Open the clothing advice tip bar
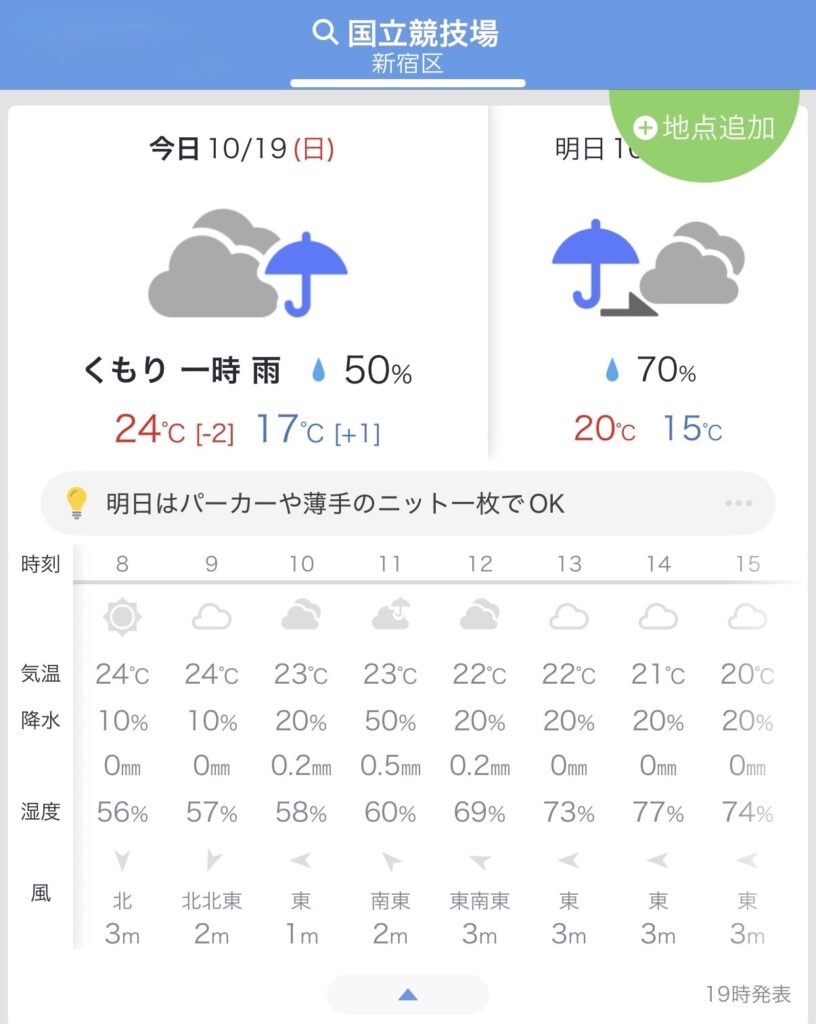Image resolution: width=816 pixels, height=1024 pixels. 407,503
